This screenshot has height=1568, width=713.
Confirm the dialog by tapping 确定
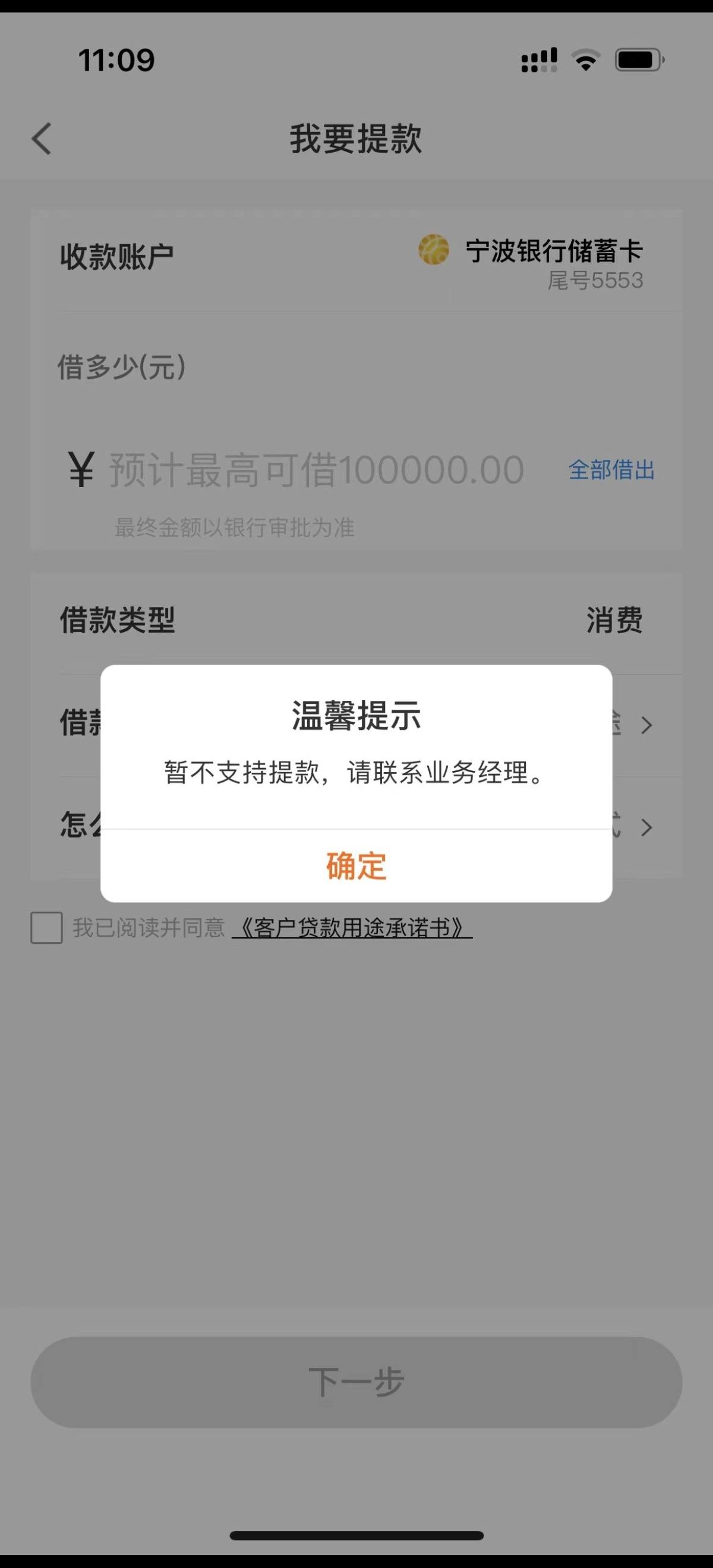coord(356,867)
